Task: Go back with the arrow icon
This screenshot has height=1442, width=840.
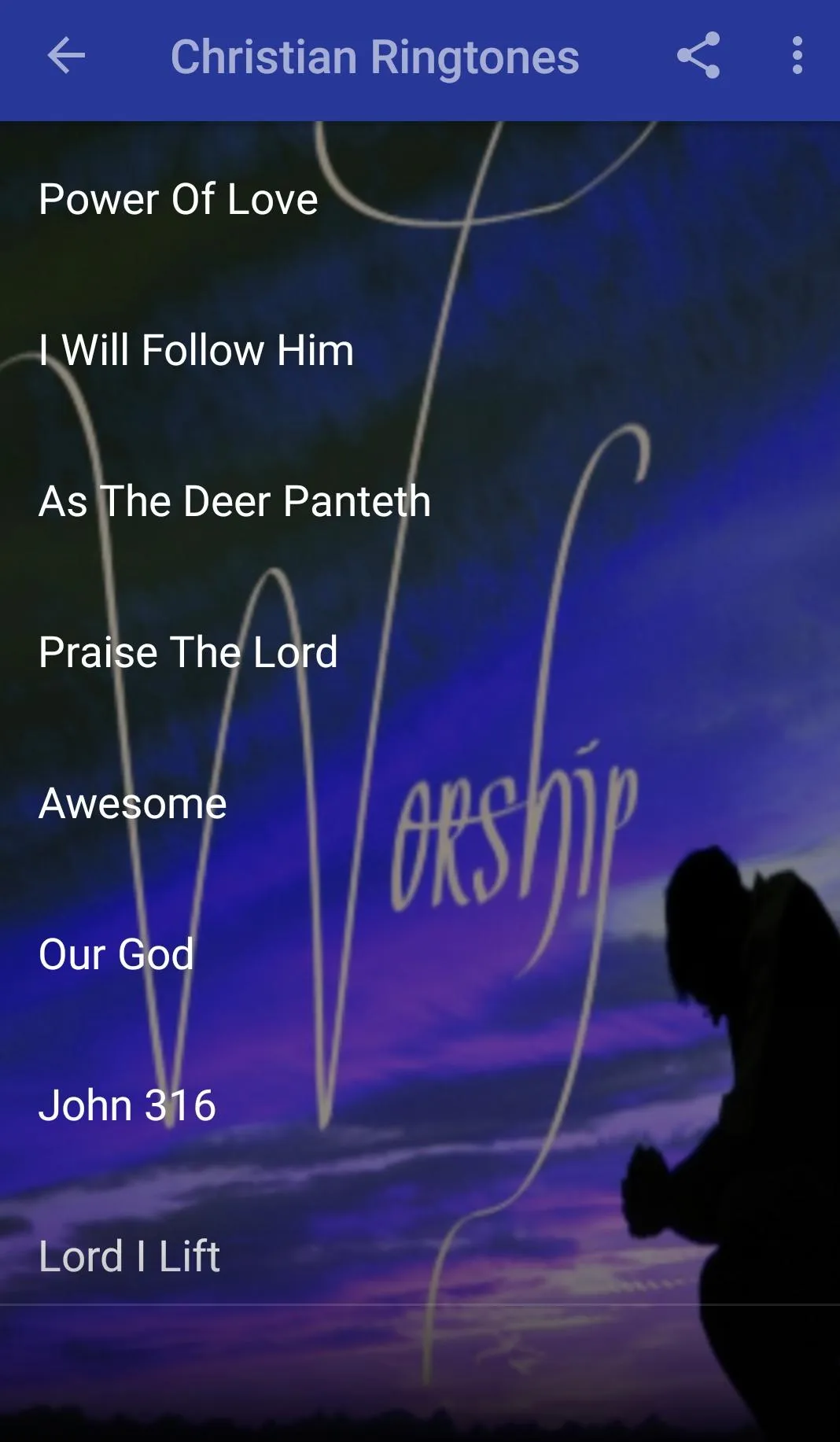Action: click(x=66, y=57)
